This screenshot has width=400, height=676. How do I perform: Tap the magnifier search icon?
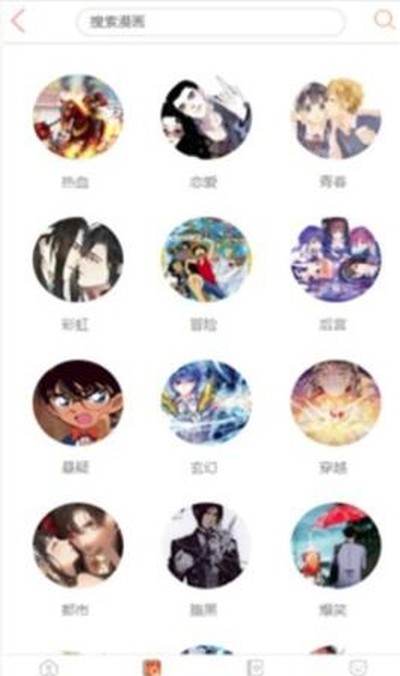coord(383,20)
